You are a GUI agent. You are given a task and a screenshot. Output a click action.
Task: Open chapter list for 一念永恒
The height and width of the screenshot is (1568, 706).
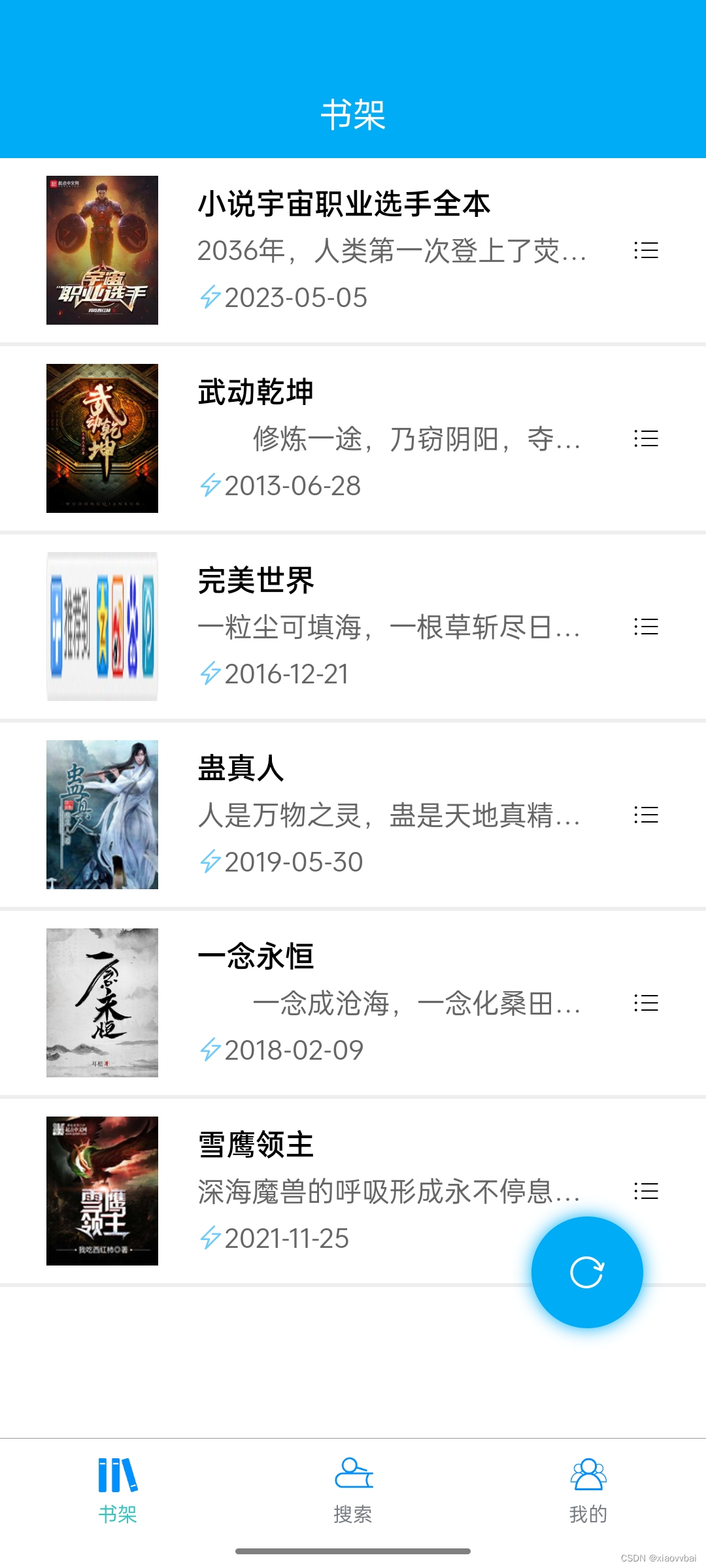(x=647, y=1002)
